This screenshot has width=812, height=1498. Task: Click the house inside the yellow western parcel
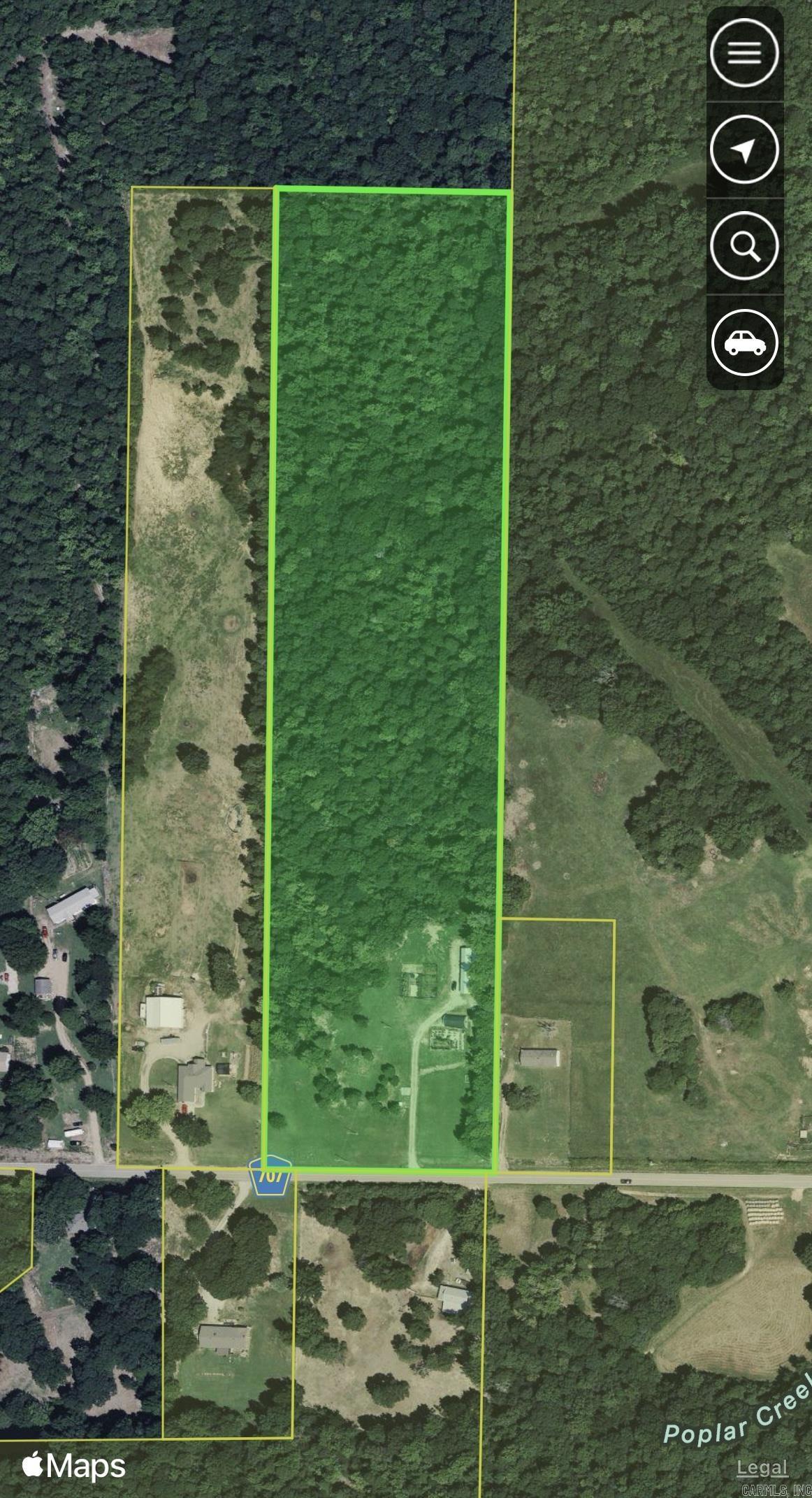coord(194,1080)
